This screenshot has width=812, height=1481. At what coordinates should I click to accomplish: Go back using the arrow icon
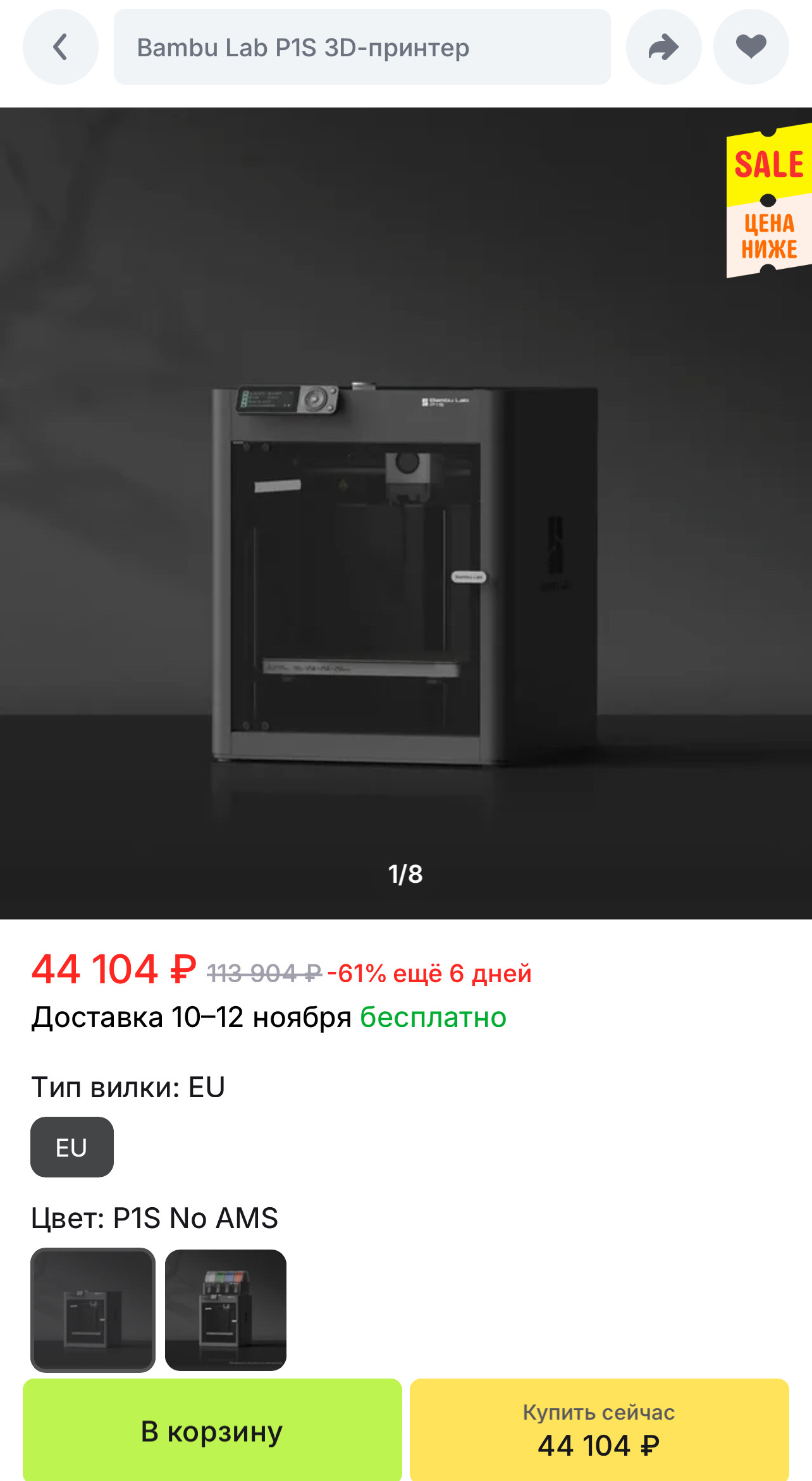(x=61, y=47)
